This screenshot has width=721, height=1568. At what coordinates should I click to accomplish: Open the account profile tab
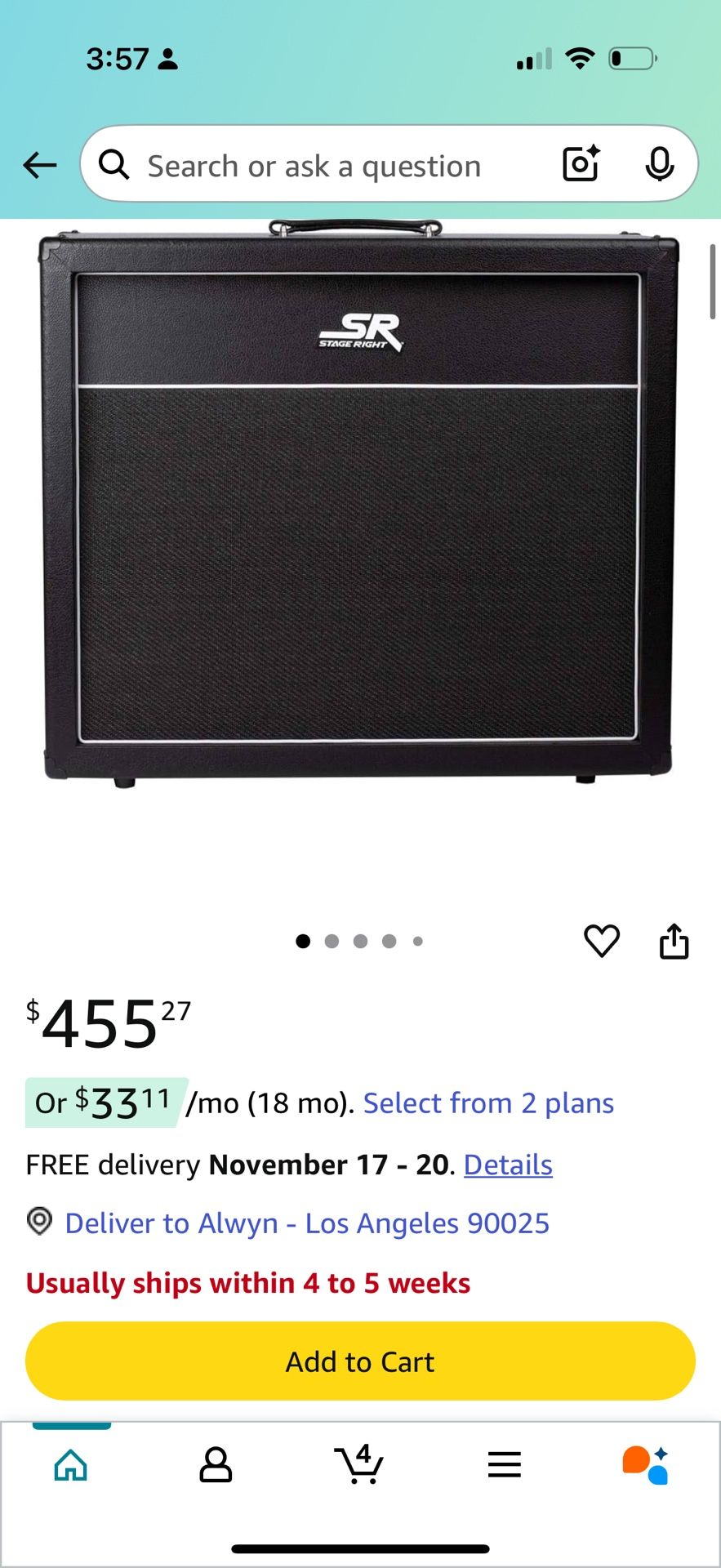click(x=216, y=1465)
